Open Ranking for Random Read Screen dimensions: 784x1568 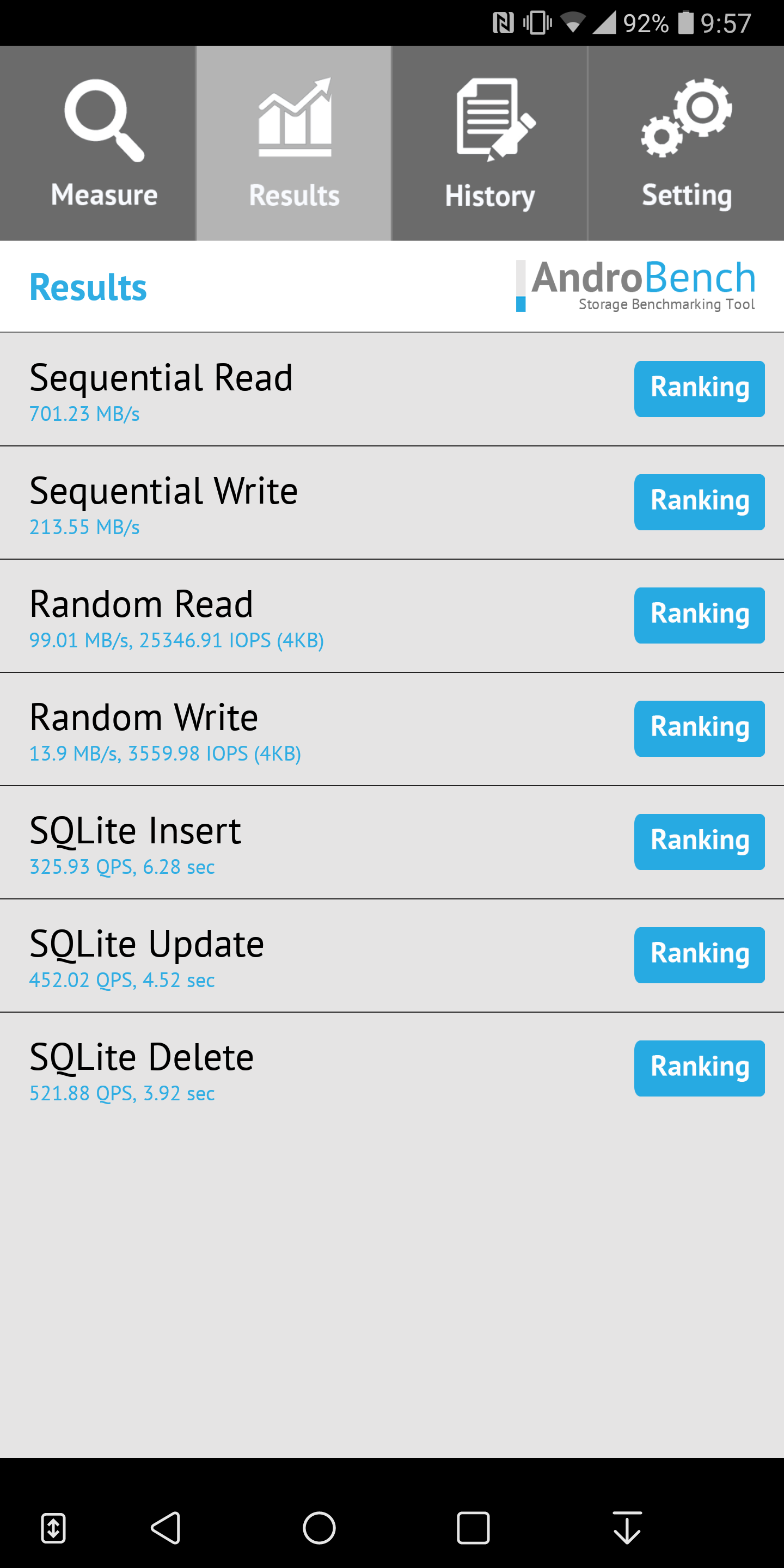[x=700, y=615]
